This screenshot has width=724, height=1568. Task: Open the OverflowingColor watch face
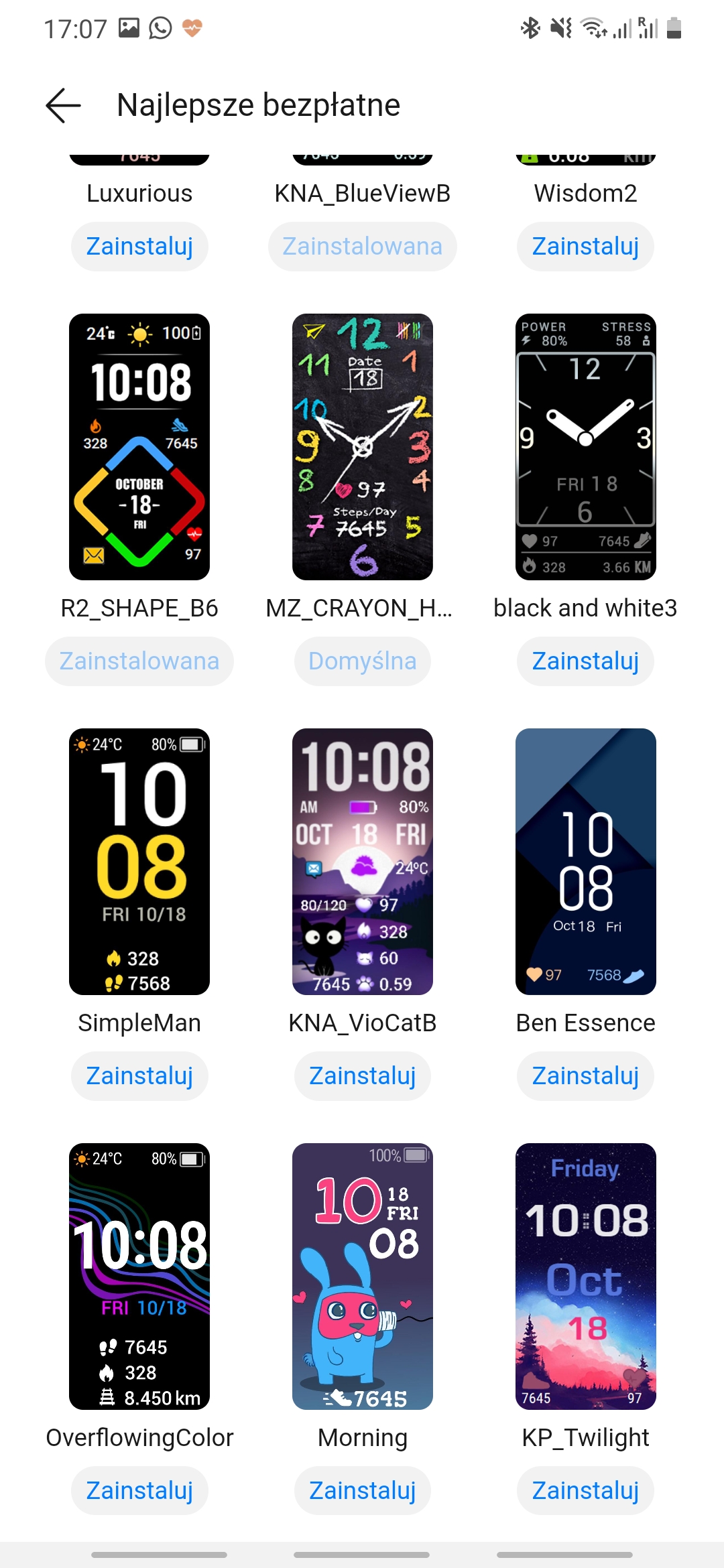(139, 1277)
